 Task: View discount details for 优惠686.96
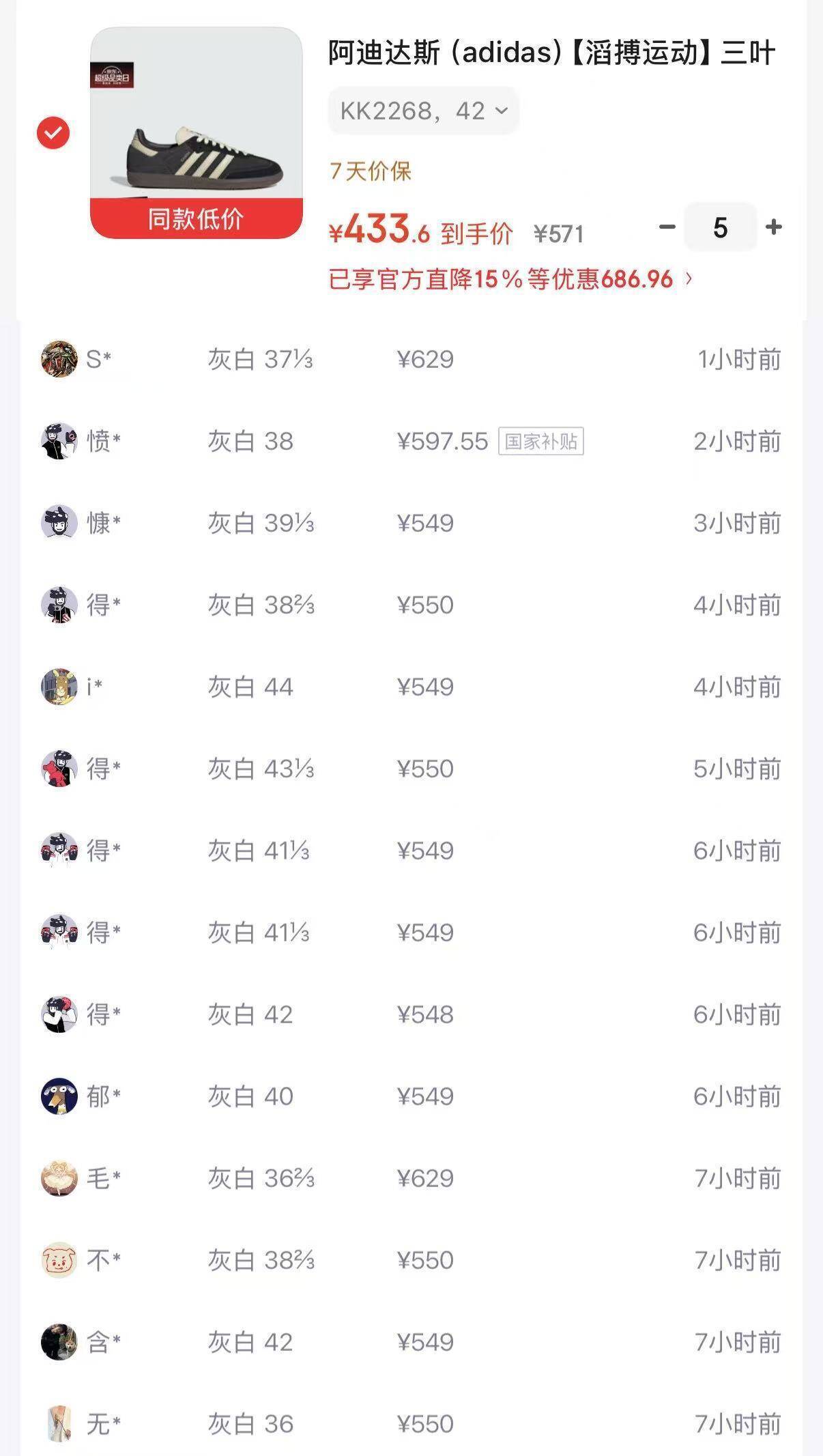[x=511, y=279]
